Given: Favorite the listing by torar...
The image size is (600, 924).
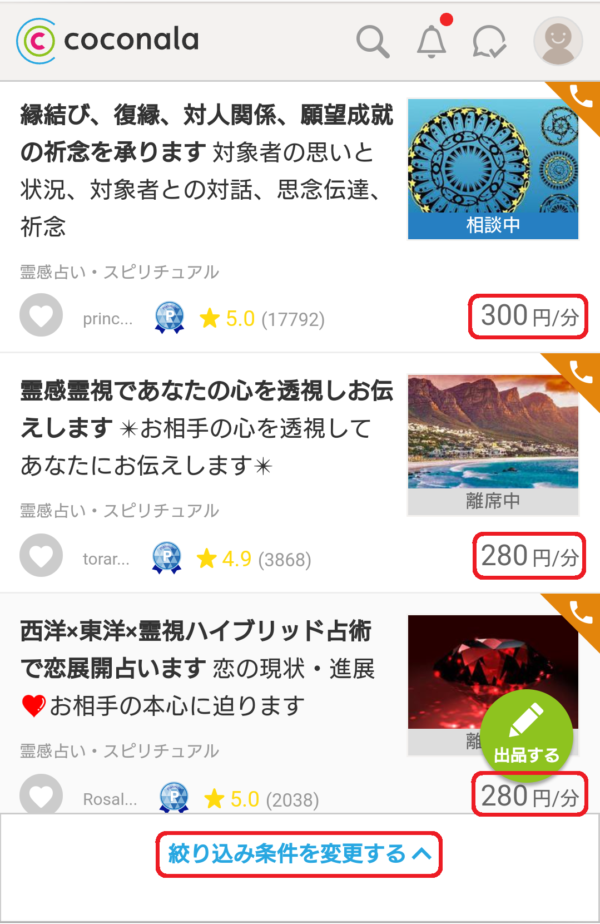Looking at the screenshot, I should (41, 556).
